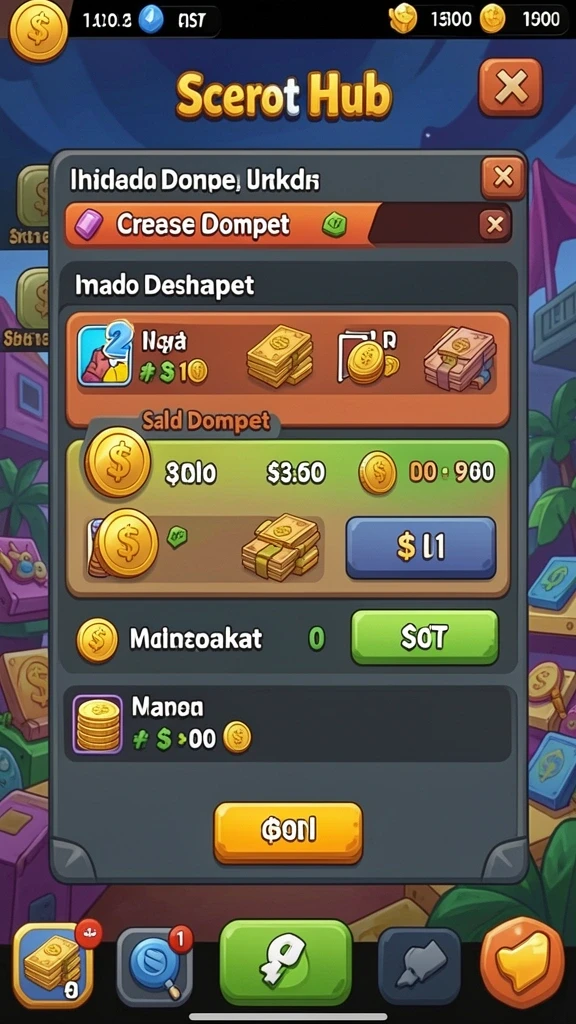Viewport: 576px width, 1024px height.
Task: Tap the large gold coin icon at top left
Action: (39, 28)
